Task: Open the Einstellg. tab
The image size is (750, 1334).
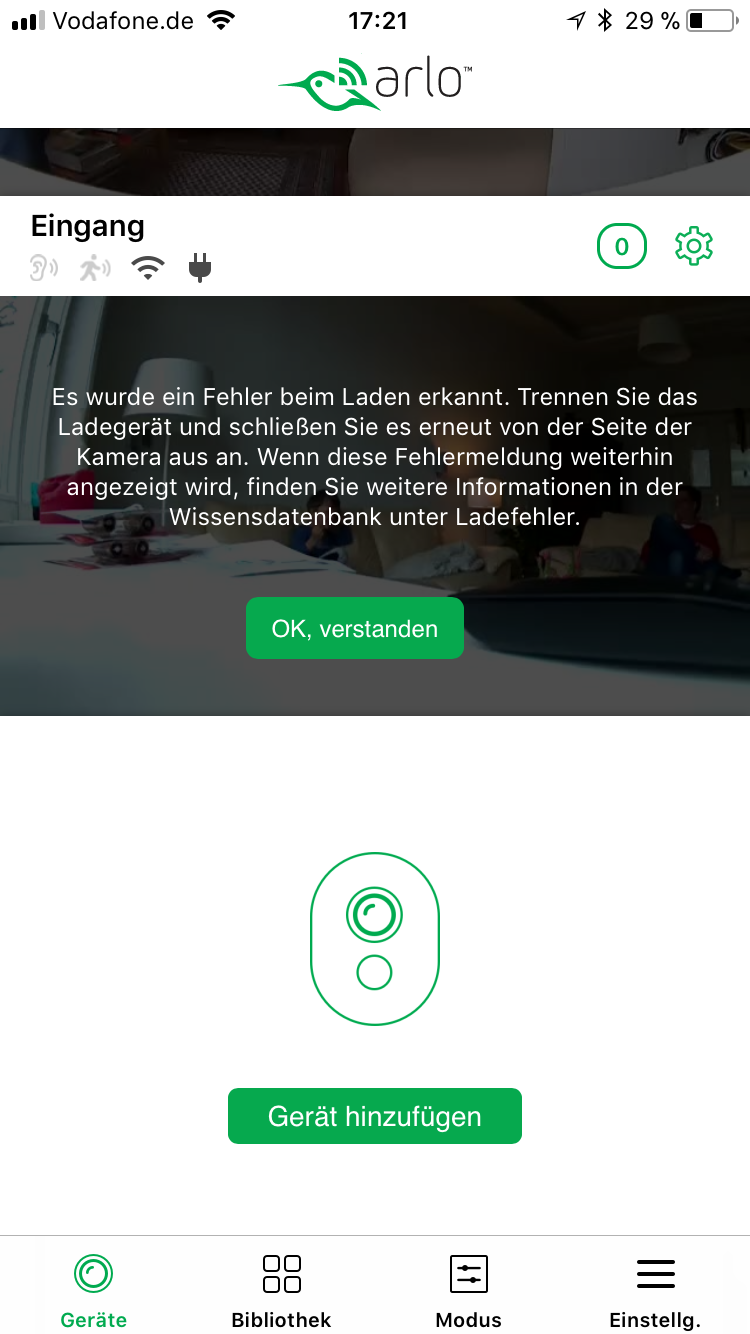Action: click(655, 1290)
